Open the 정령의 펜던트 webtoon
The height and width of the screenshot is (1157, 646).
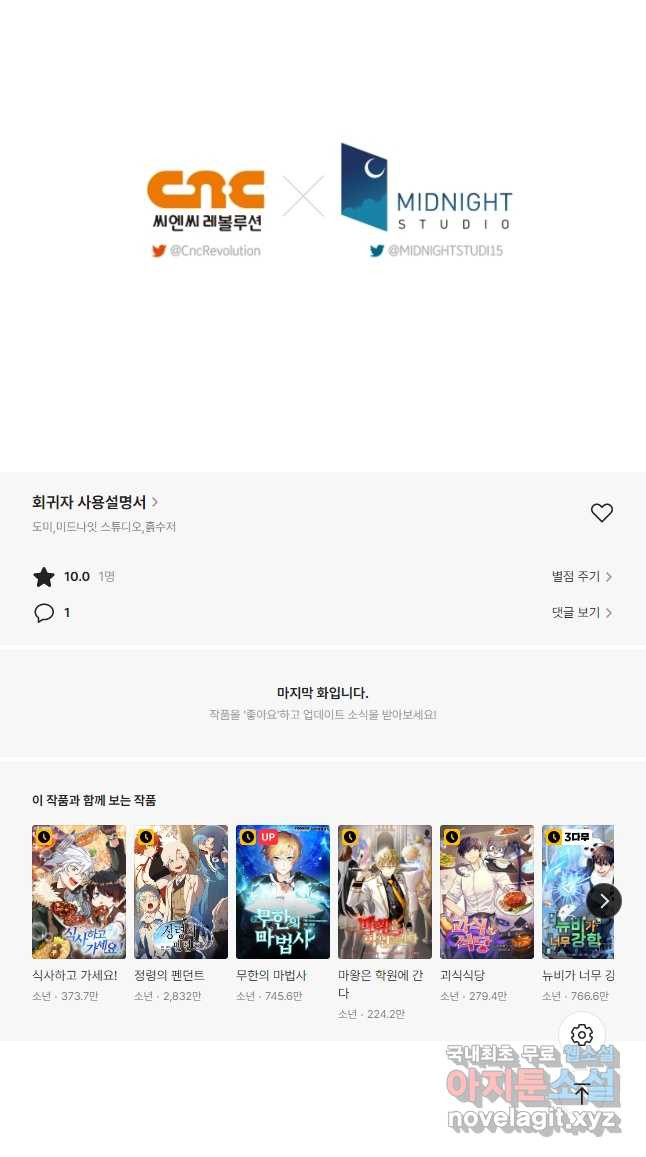coord(181,892)
